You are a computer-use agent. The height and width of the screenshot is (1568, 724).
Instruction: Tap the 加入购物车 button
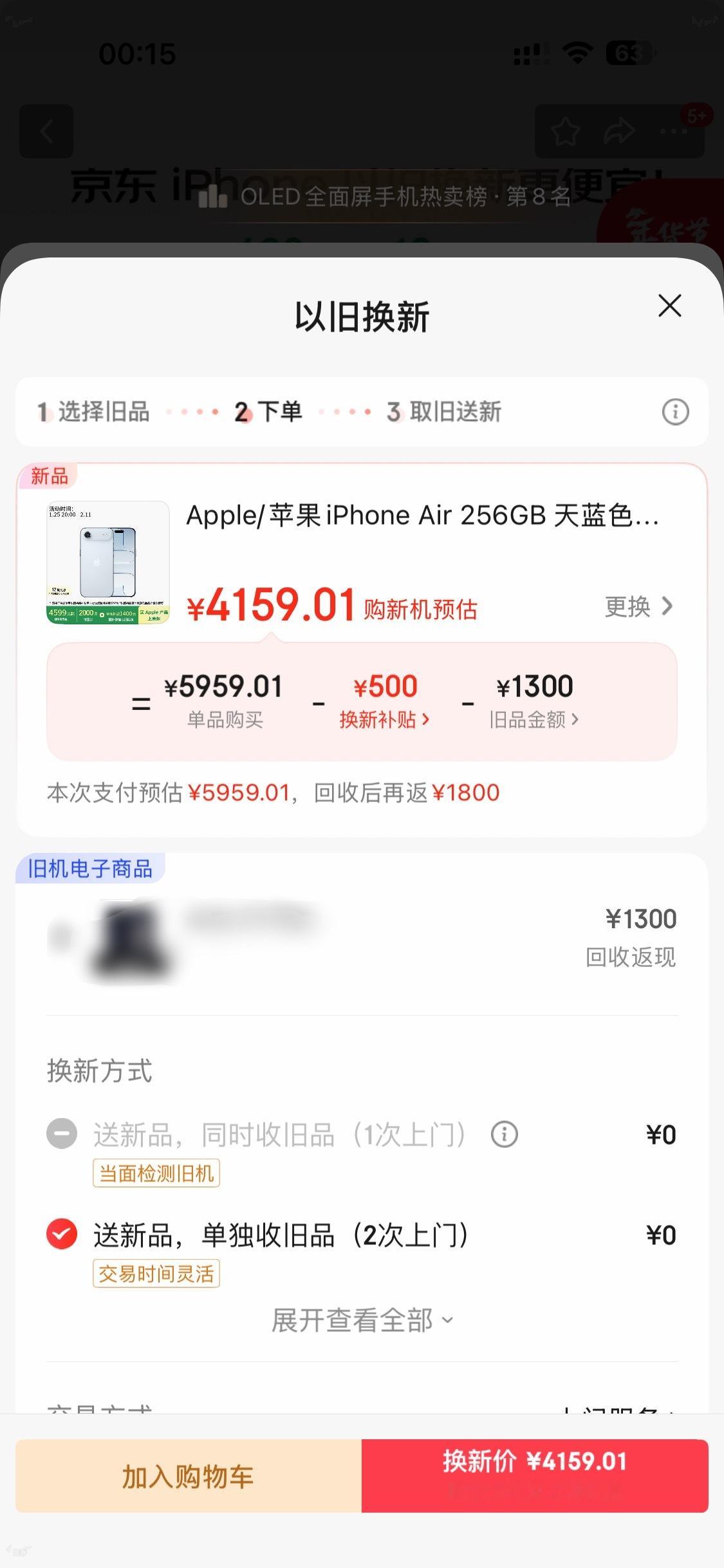tap(189, 1477)
